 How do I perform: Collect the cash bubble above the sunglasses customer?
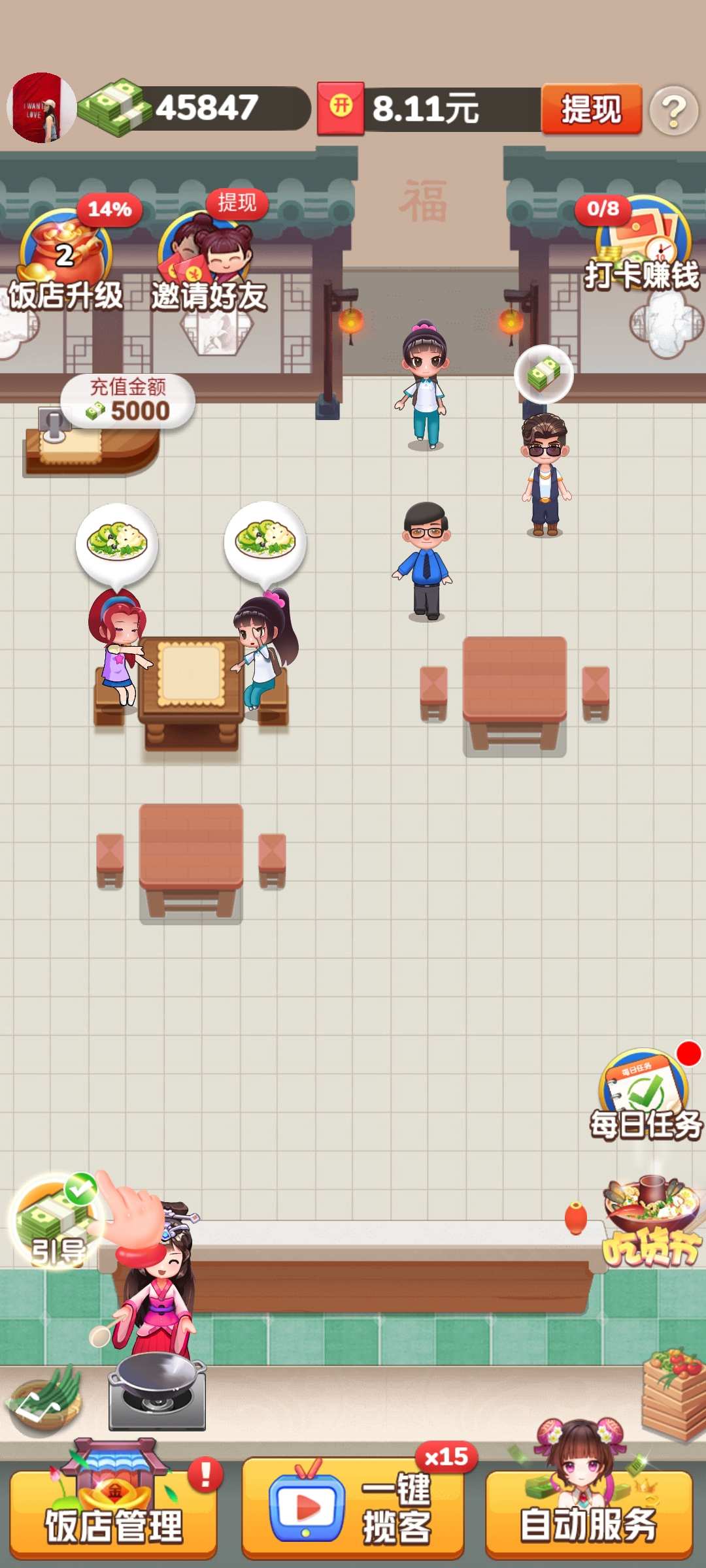(x=544, y=375)
